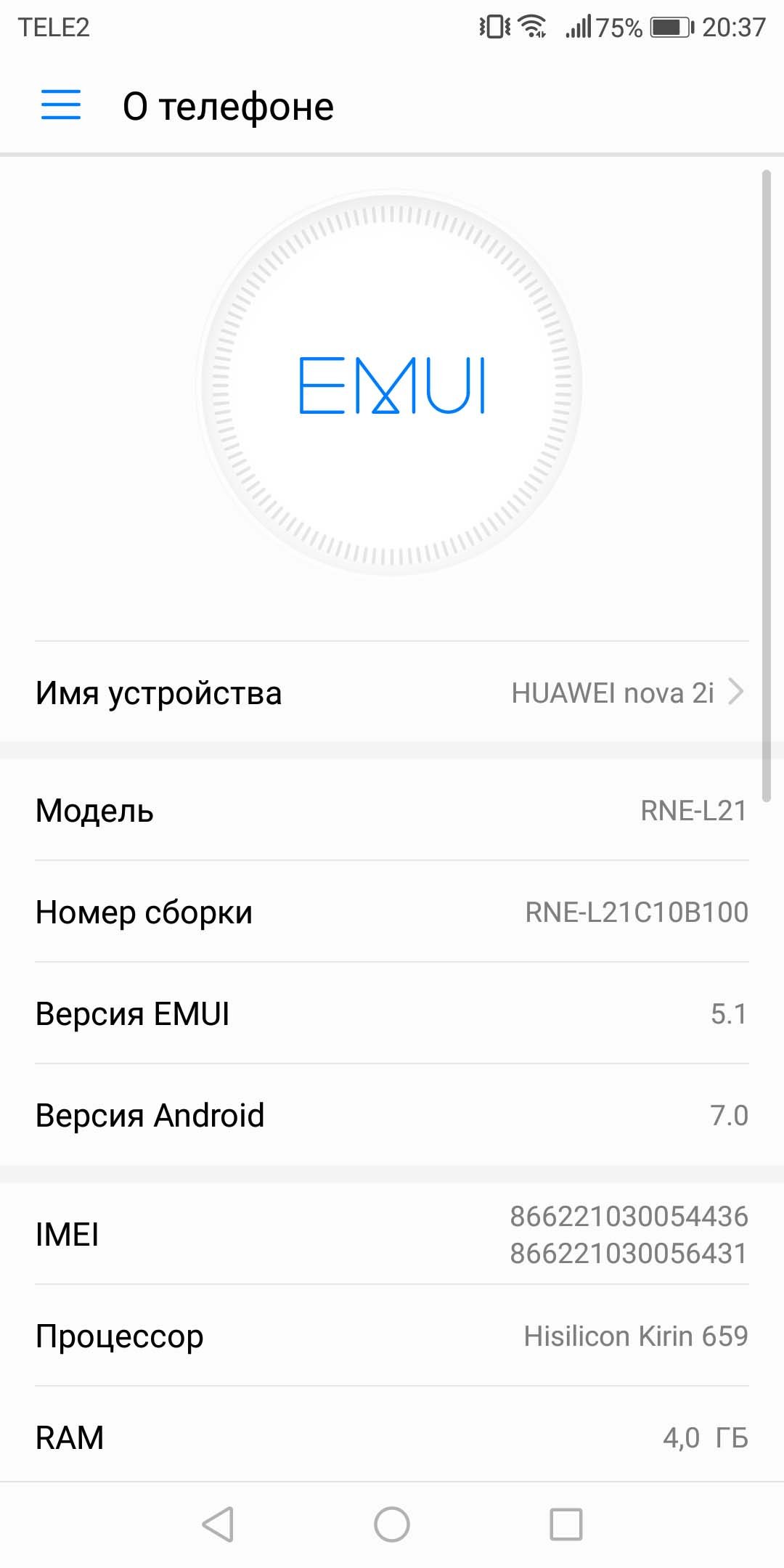The width and height of the screenshot is (784, 1568).
Task: Go back with the system back button
Action: tap(218, 1524)
